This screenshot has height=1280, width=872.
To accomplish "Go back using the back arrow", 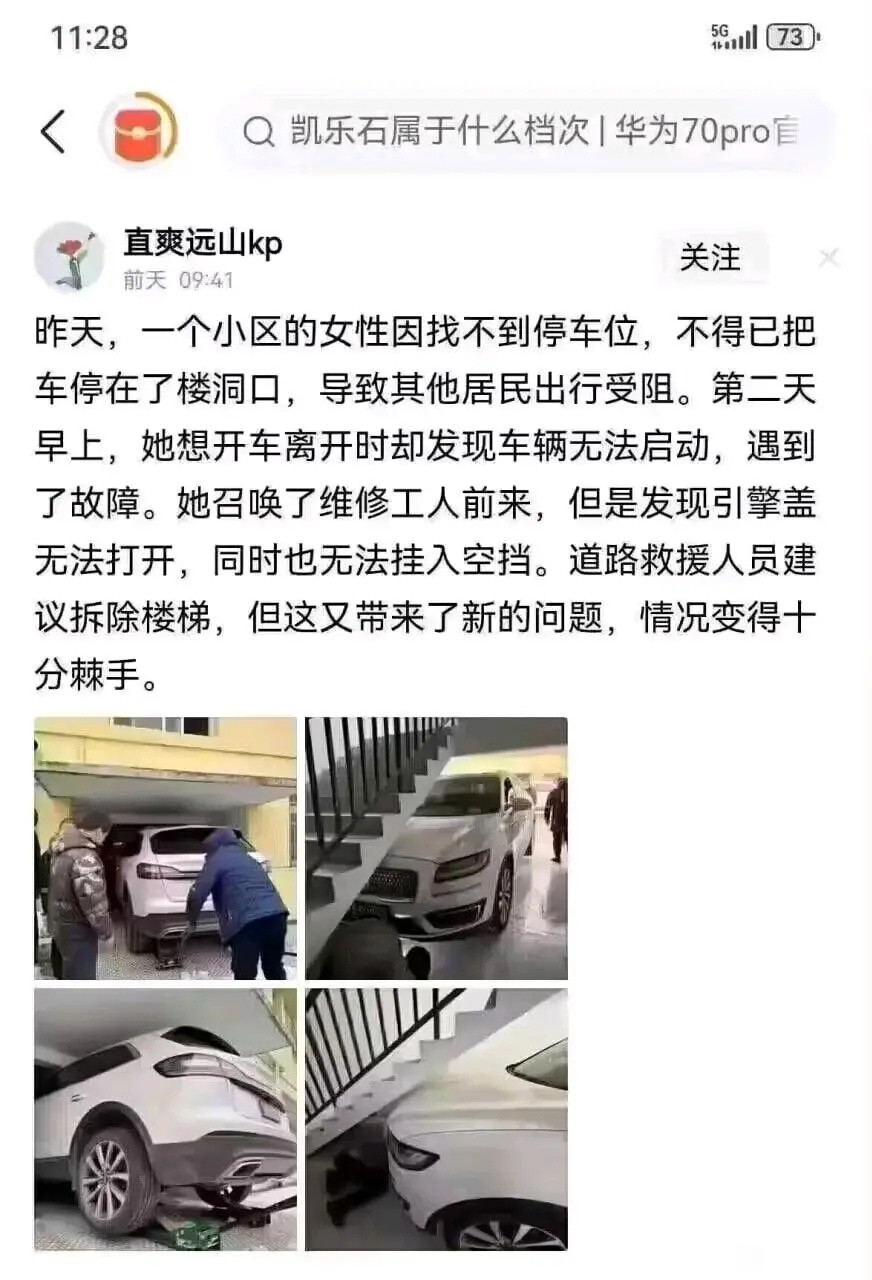I will coord(53,132).
